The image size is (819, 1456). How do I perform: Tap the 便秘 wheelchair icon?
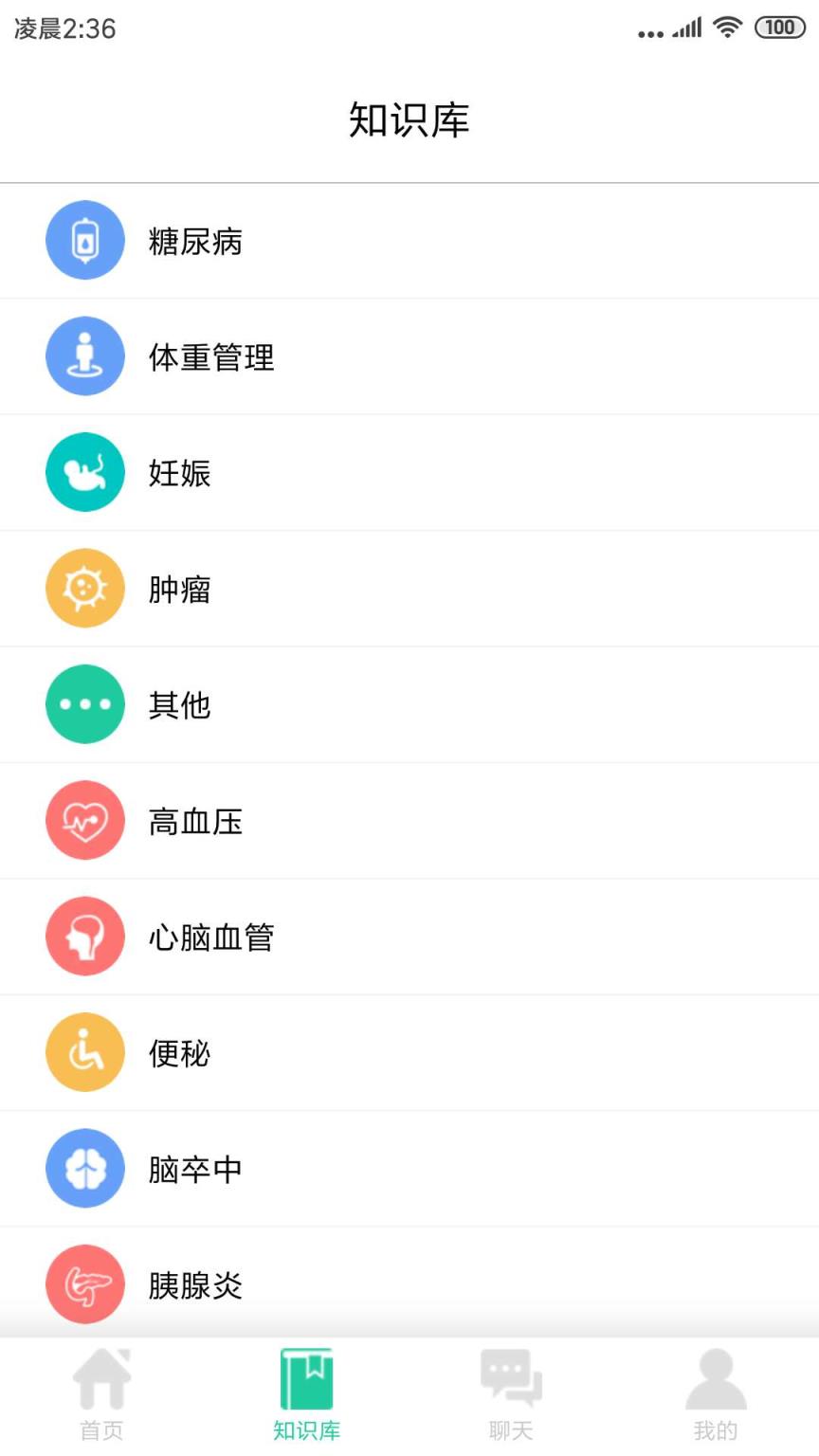click(x=85, y=1052)
